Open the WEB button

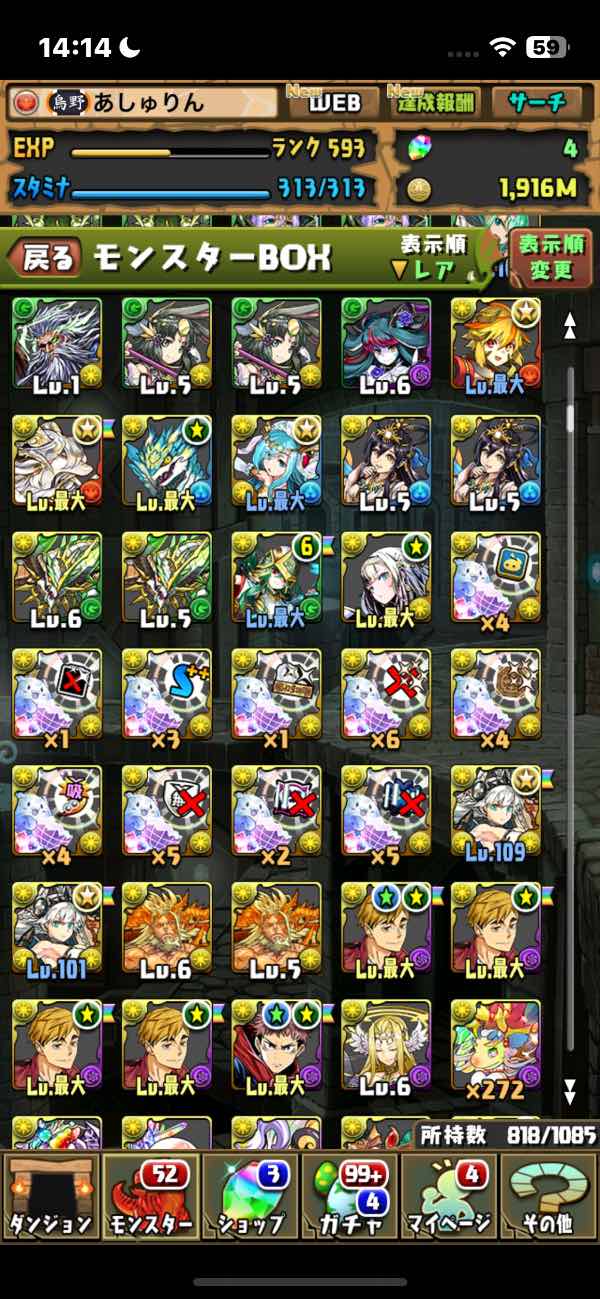(334, 102)
